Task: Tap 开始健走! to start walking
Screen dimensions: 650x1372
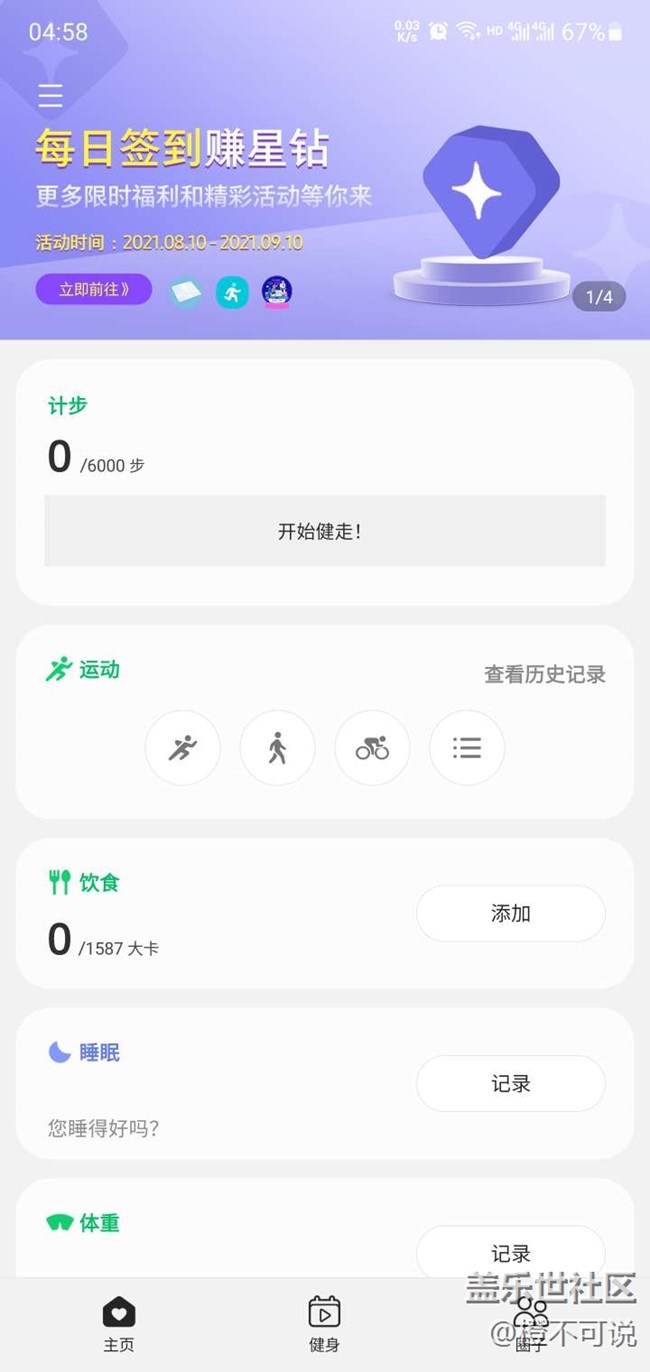Action: point(324,531)
